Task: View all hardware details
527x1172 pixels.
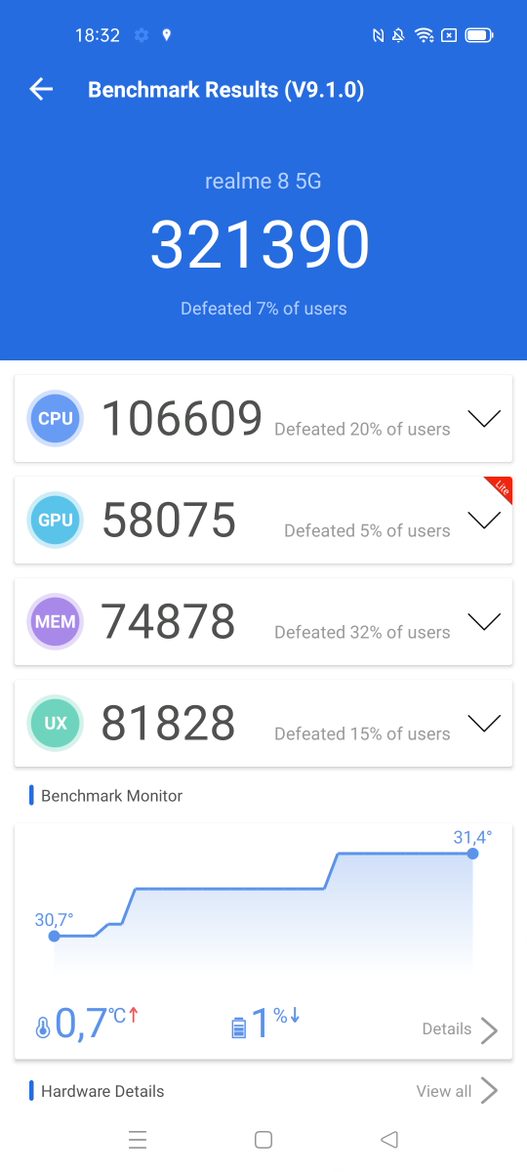Action: pos(457,1091)
